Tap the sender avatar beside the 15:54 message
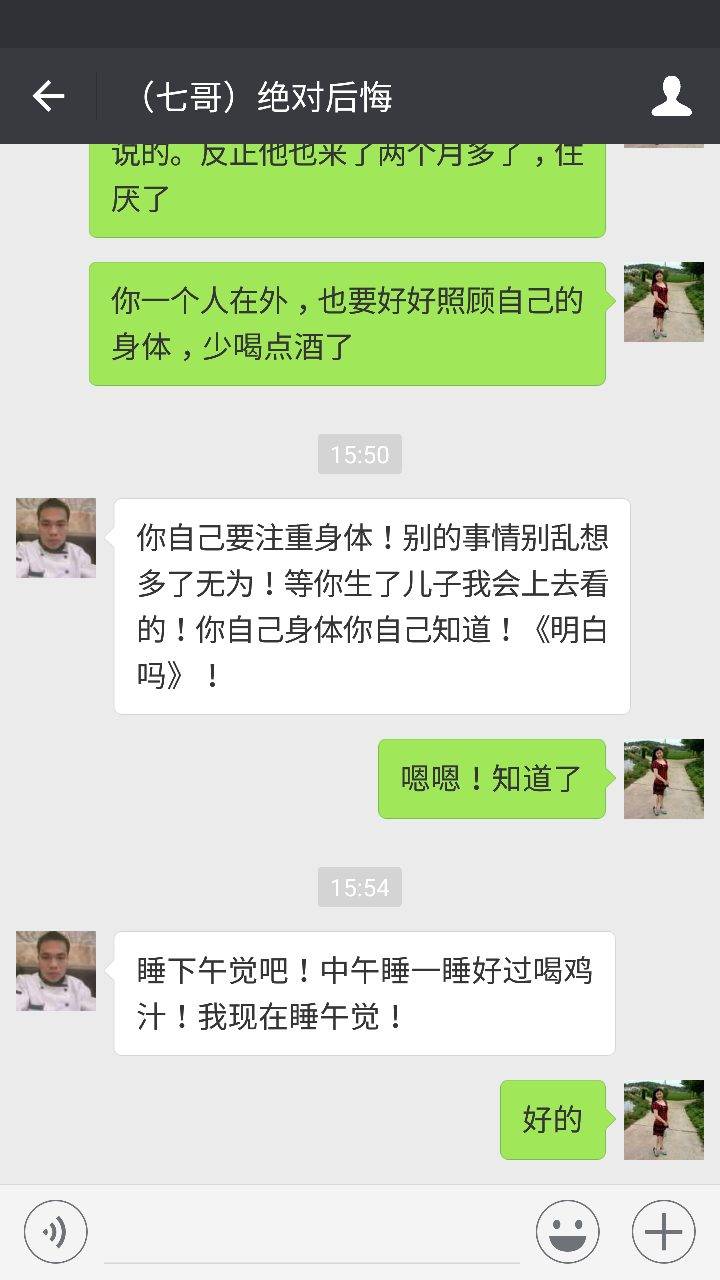 pyautogui.click(x=56, y=971)
